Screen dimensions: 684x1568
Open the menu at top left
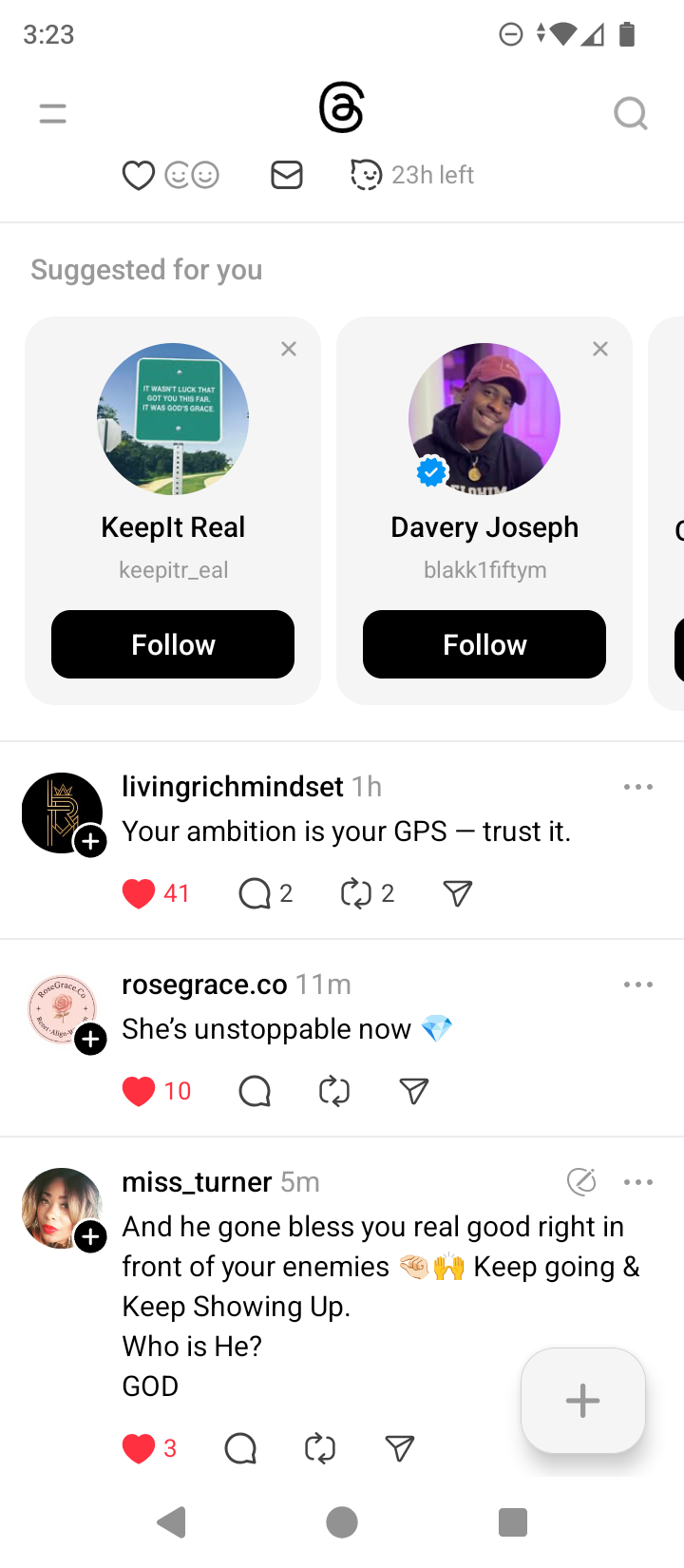pos(53,114)
